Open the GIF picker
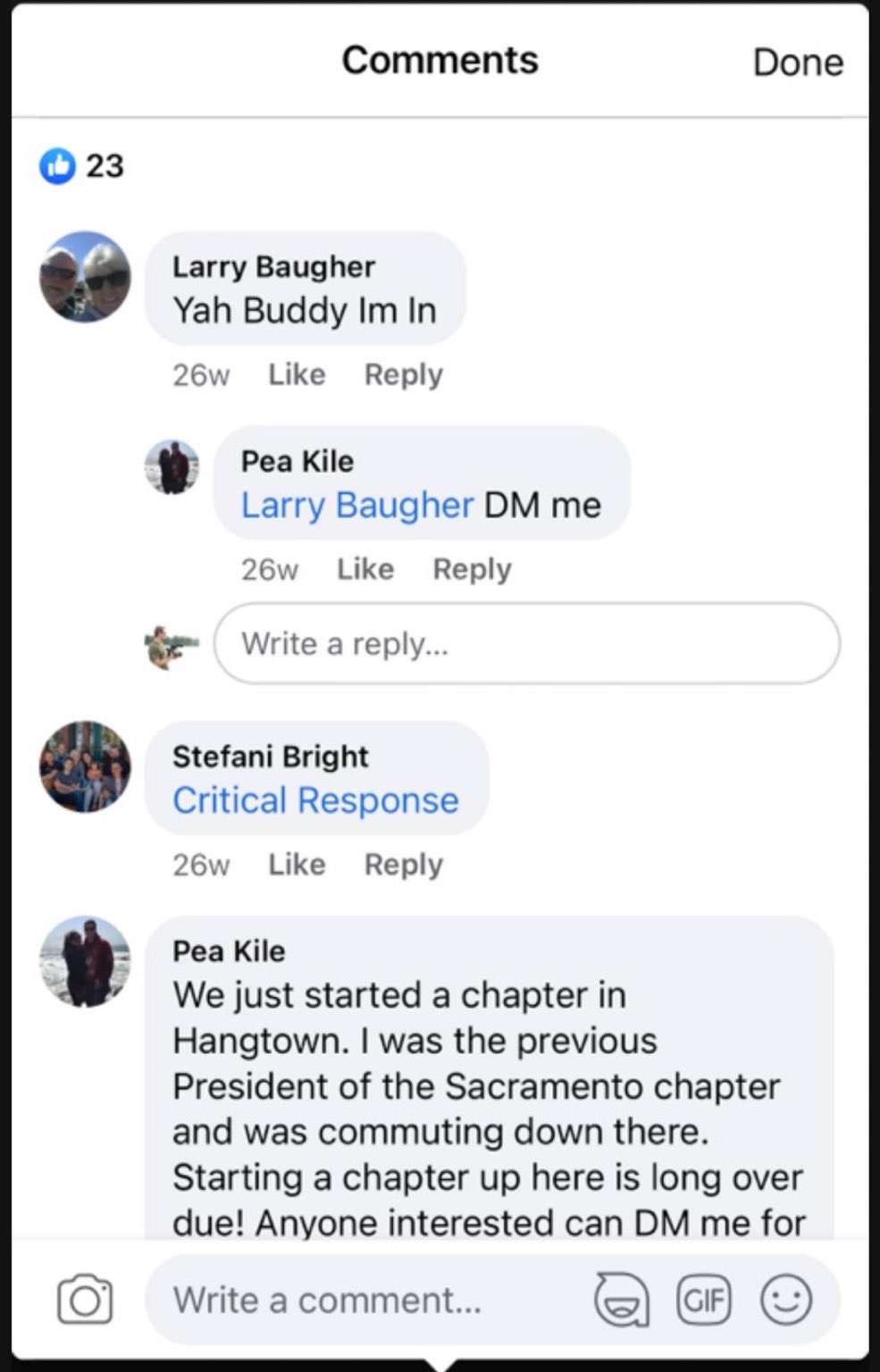The height and width of the screenshot is (1372, 880). point(704,1300)
